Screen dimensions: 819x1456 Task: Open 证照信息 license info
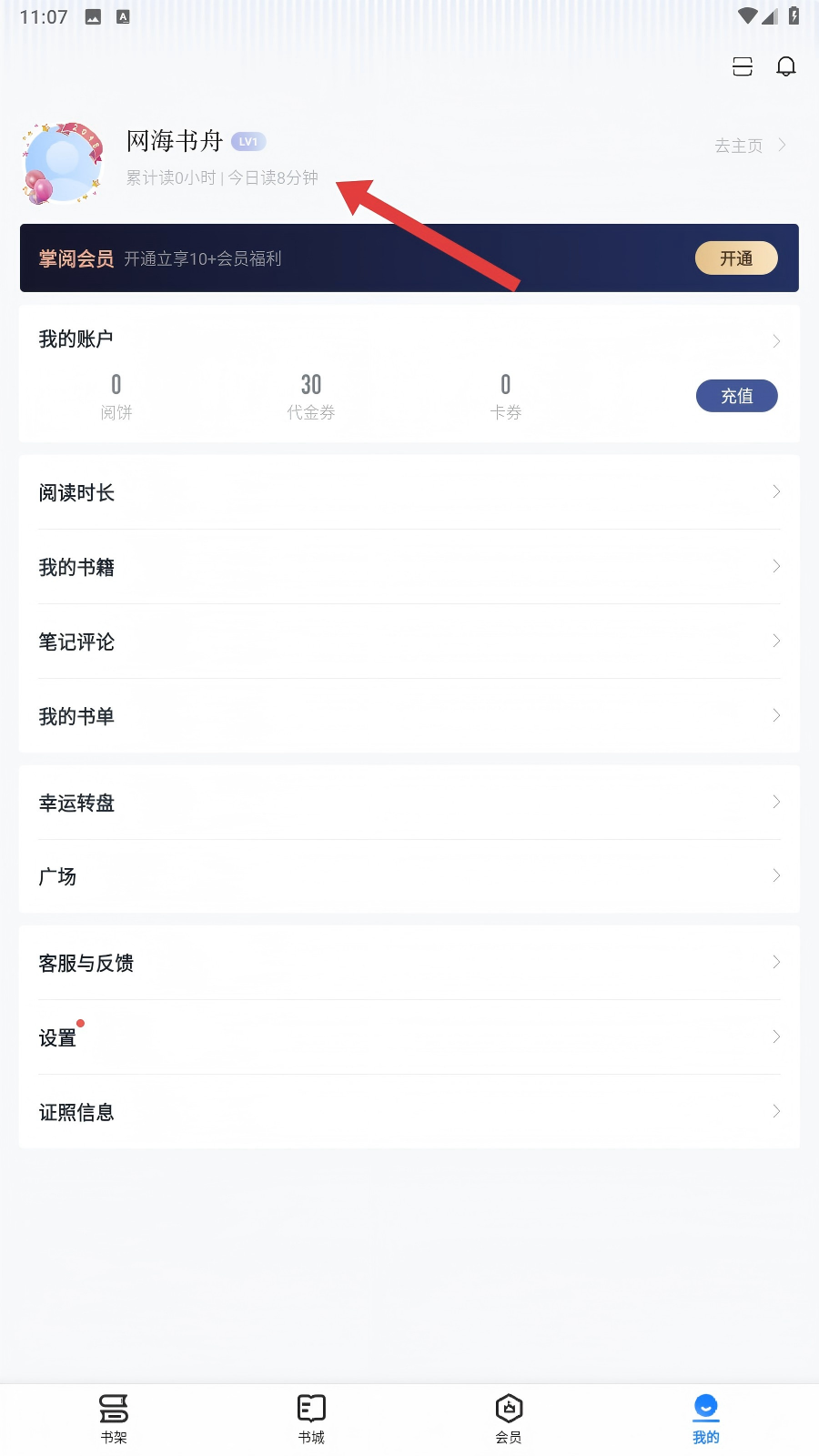[x=409, y=1112]
